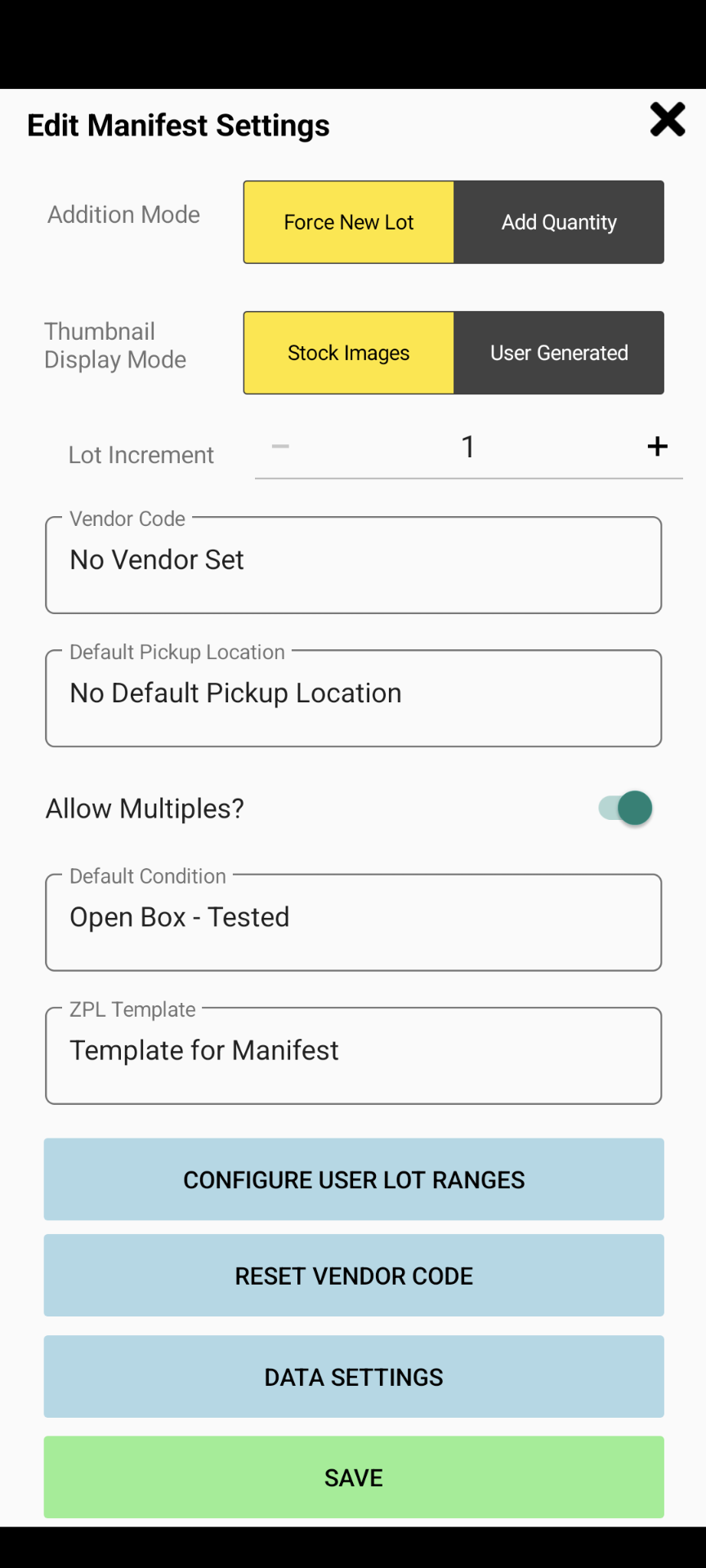Open the Default Pickup Location field
This screenshot has height=1568, width=706.
(x=353, y=697)
